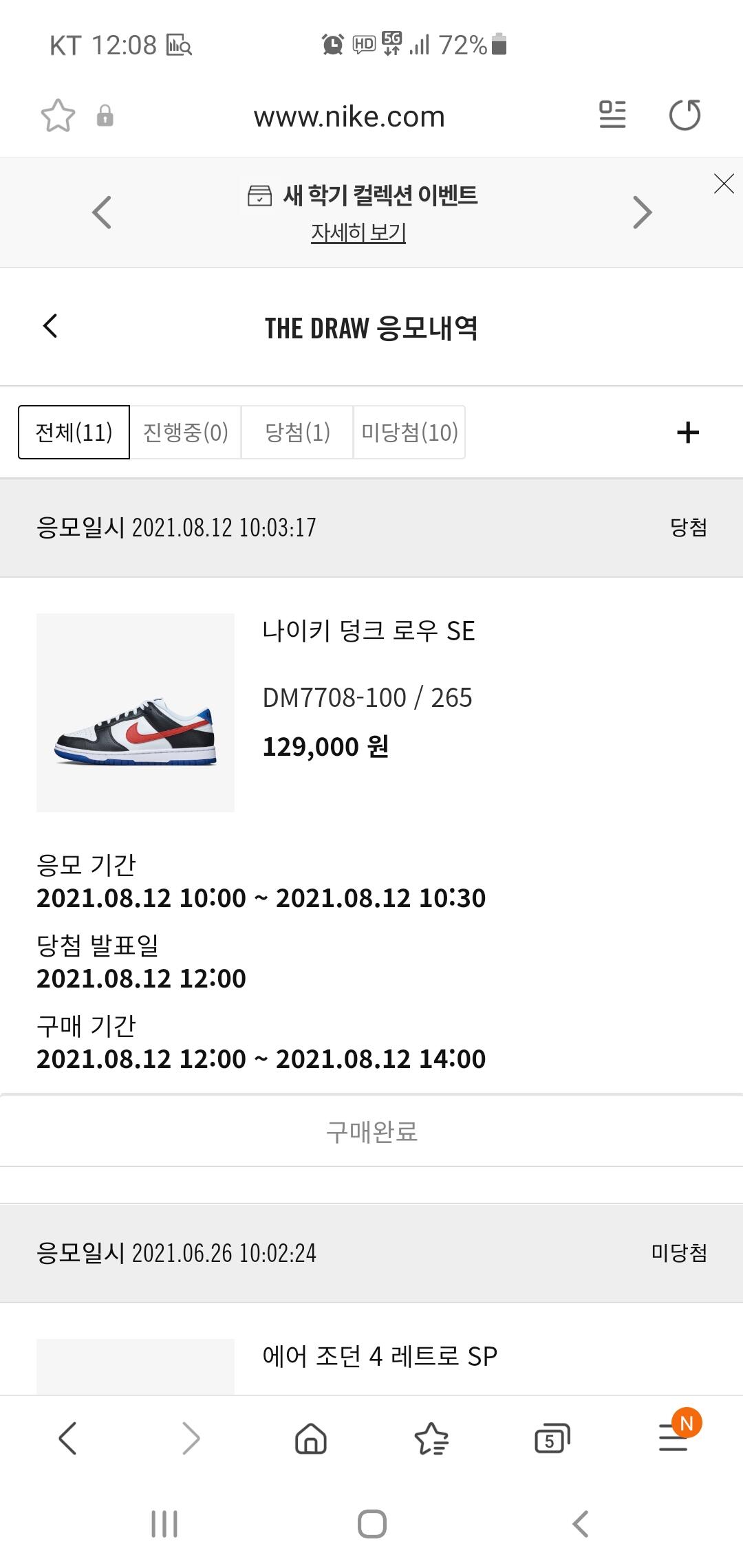
Task: Tap the www.nike.com address bar
Action: (349, 116)
